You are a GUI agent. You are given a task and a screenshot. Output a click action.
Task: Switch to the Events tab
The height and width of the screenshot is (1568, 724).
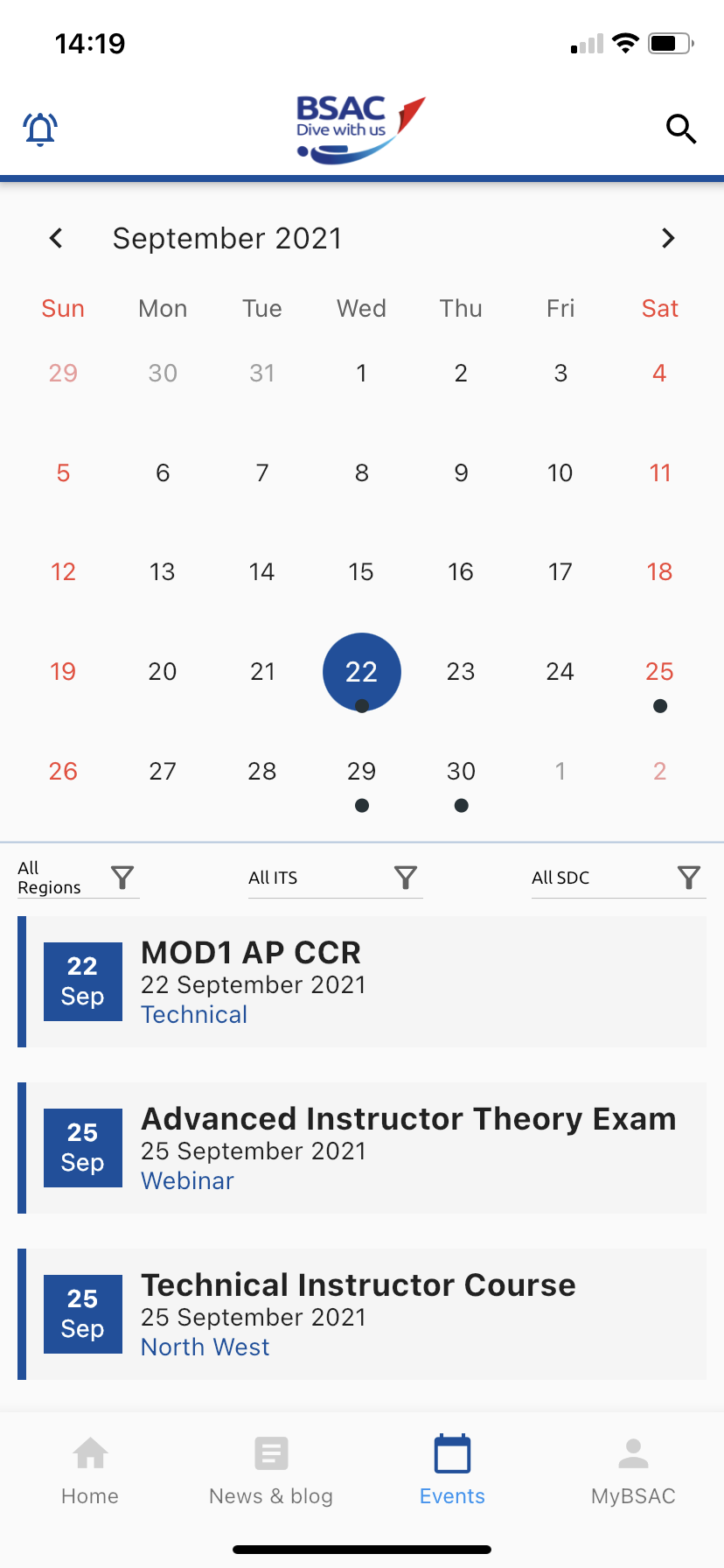click(x=452, y=1472)
